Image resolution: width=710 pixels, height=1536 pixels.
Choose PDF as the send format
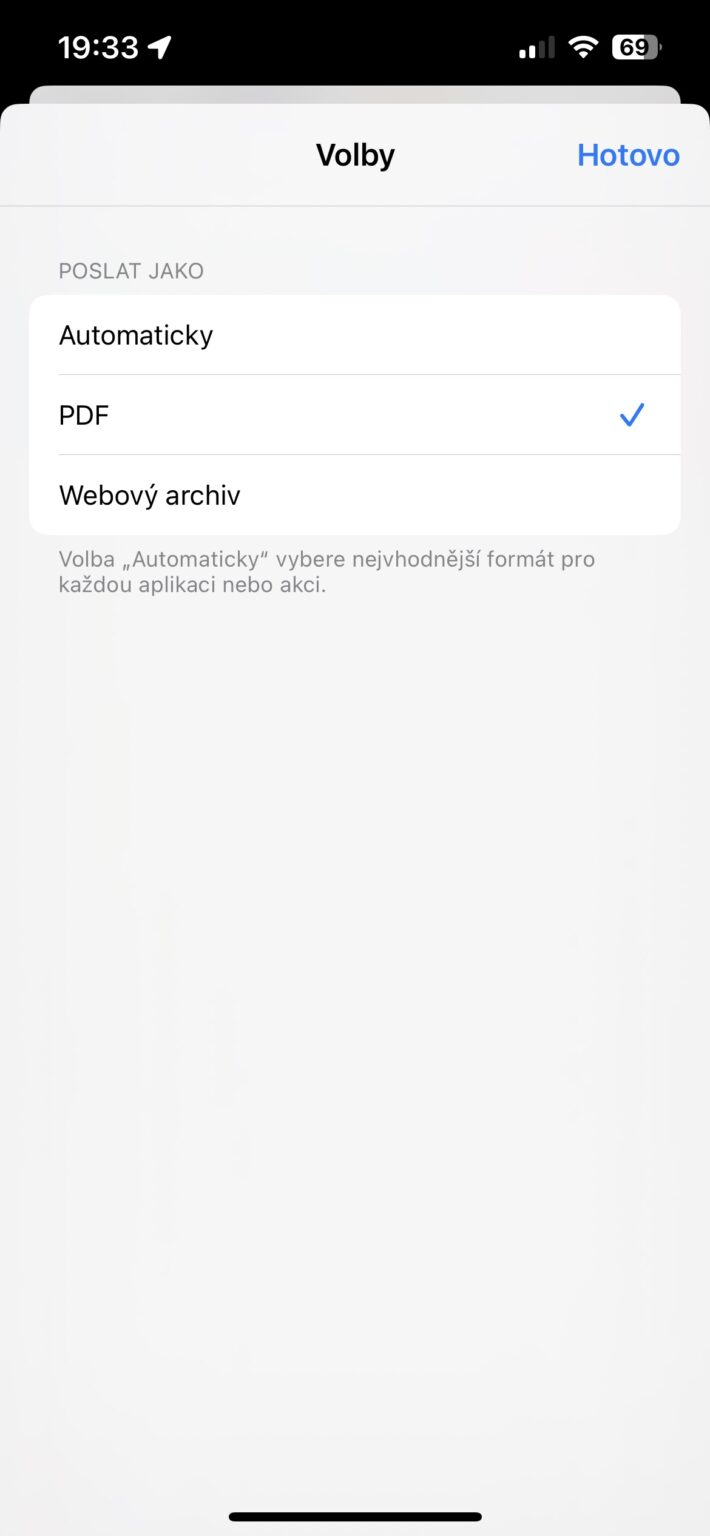point(354,415)
